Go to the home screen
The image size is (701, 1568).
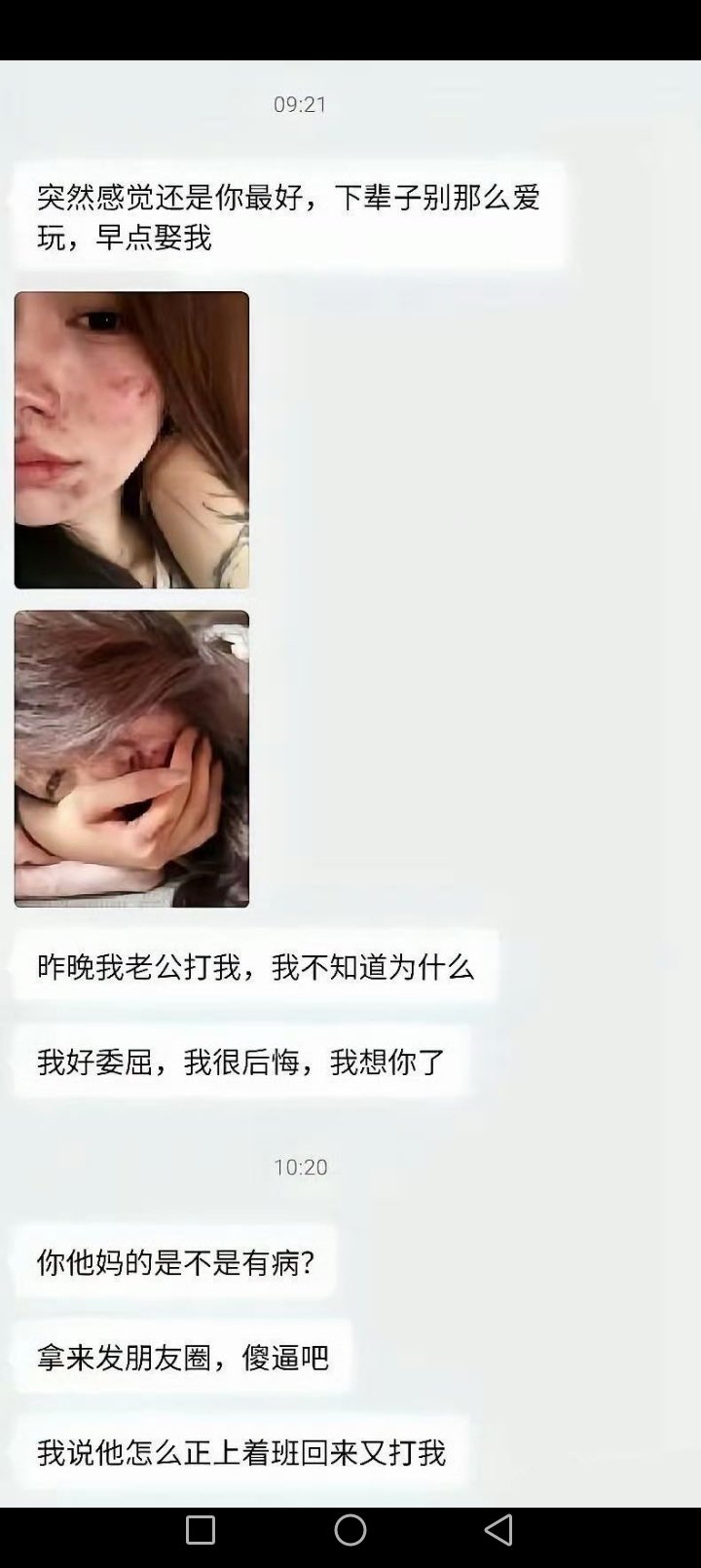tap(350, 1530)
